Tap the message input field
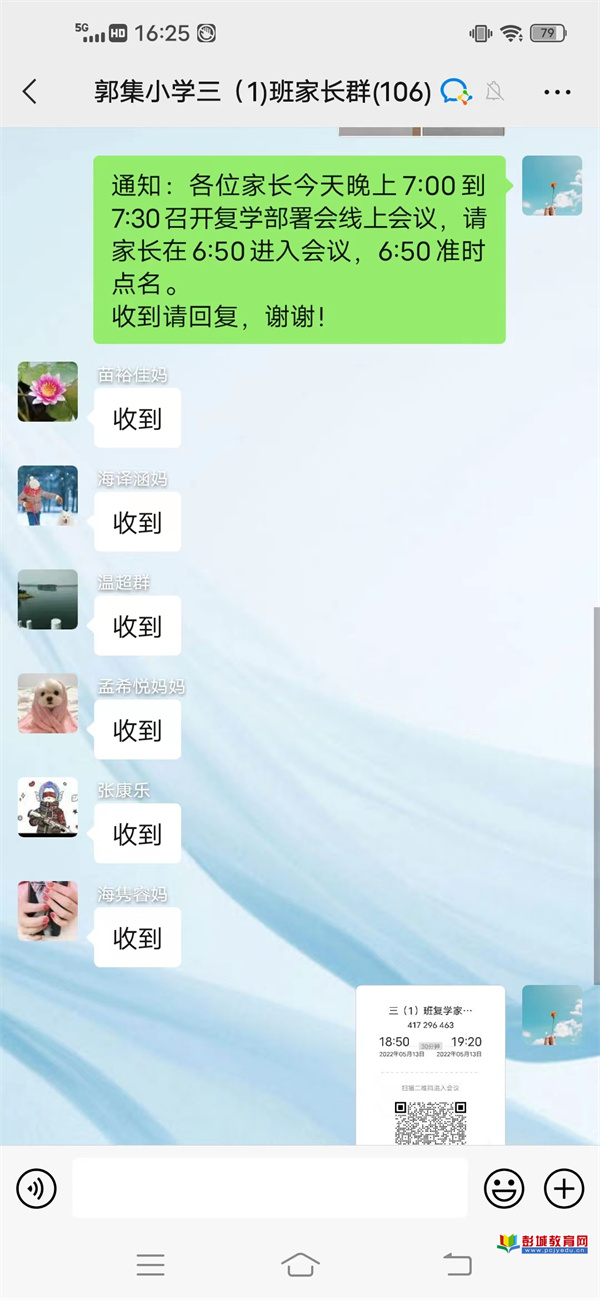 (x=270, y=1188)
